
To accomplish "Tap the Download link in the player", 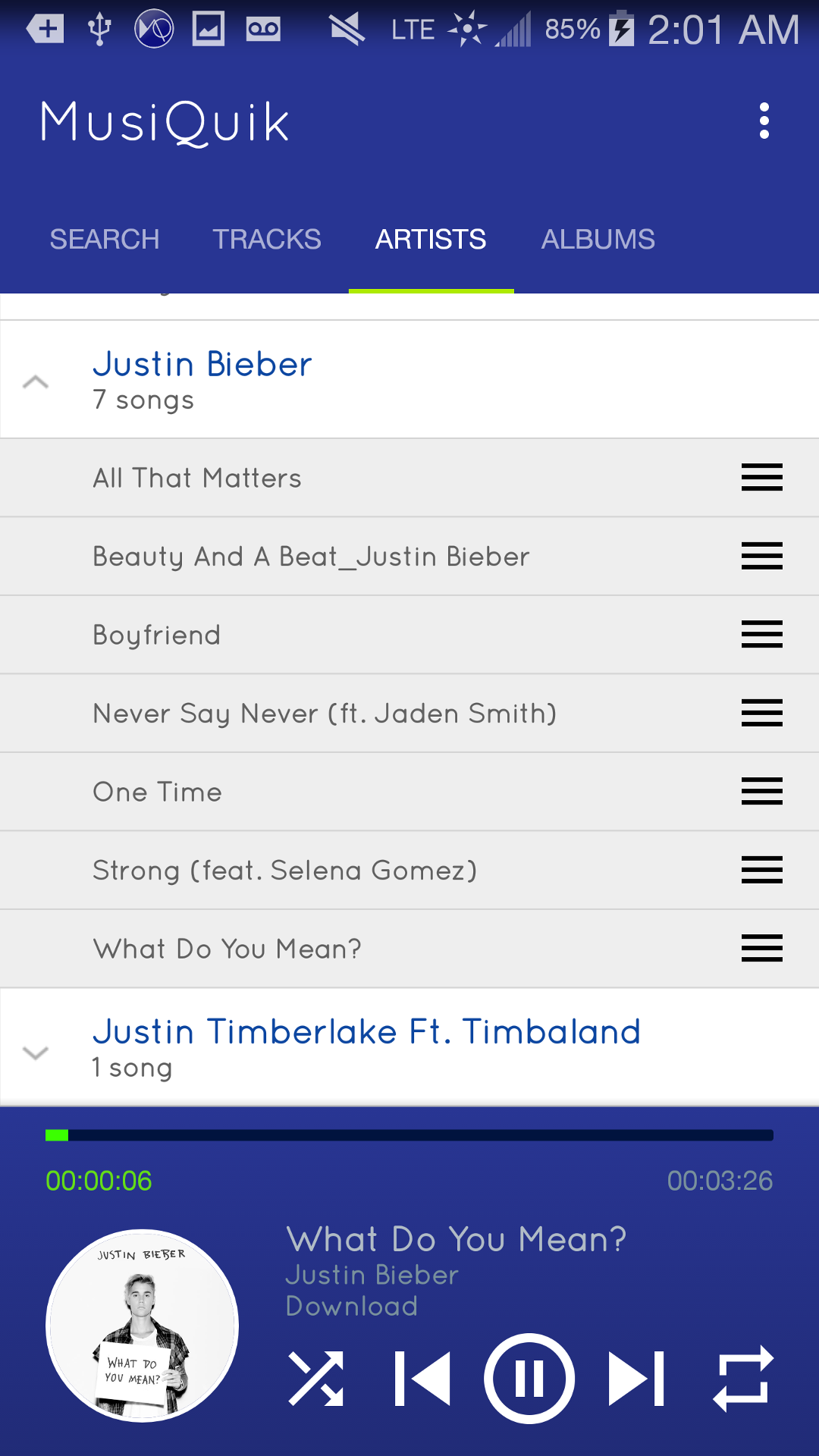I will coord(352,1307).
